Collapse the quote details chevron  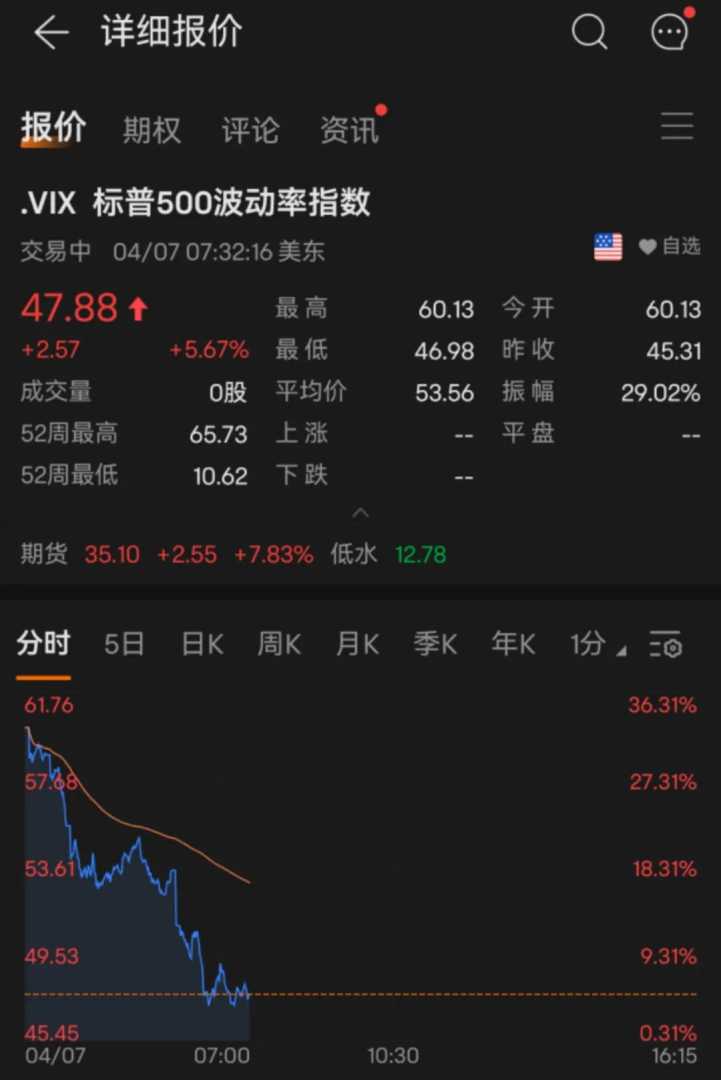[x=361, y=513]
